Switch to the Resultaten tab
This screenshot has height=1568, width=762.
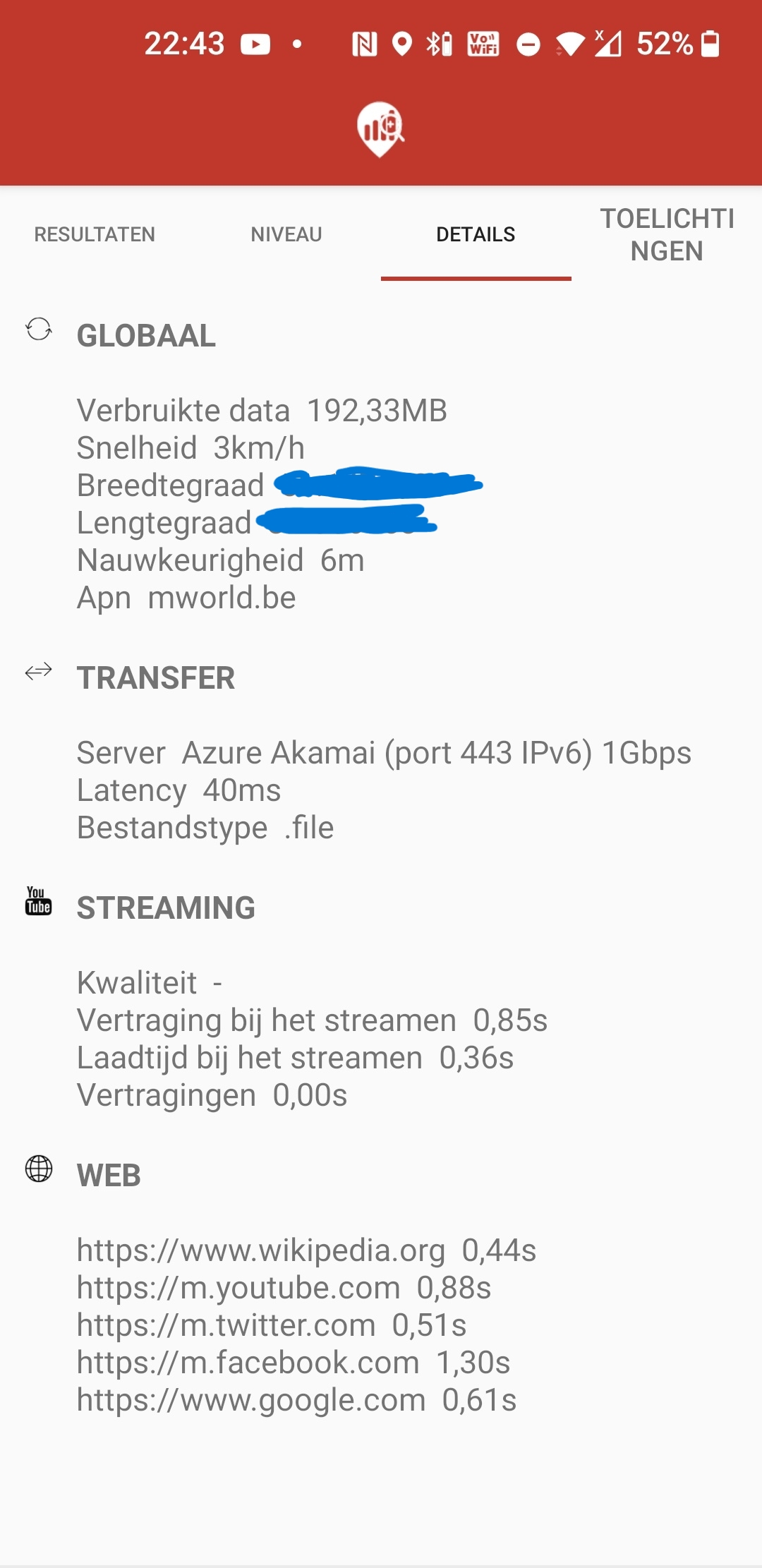click(x=95, y=234)
